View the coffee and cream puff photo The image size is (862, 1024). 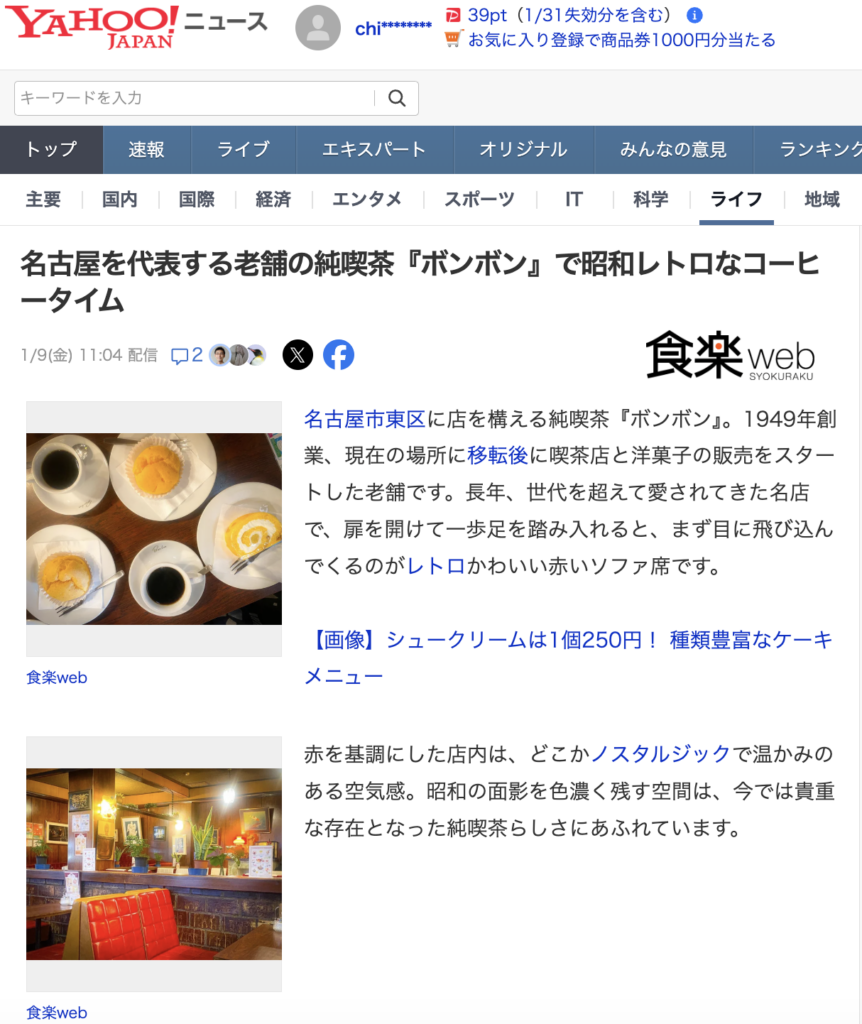[154, 529]
